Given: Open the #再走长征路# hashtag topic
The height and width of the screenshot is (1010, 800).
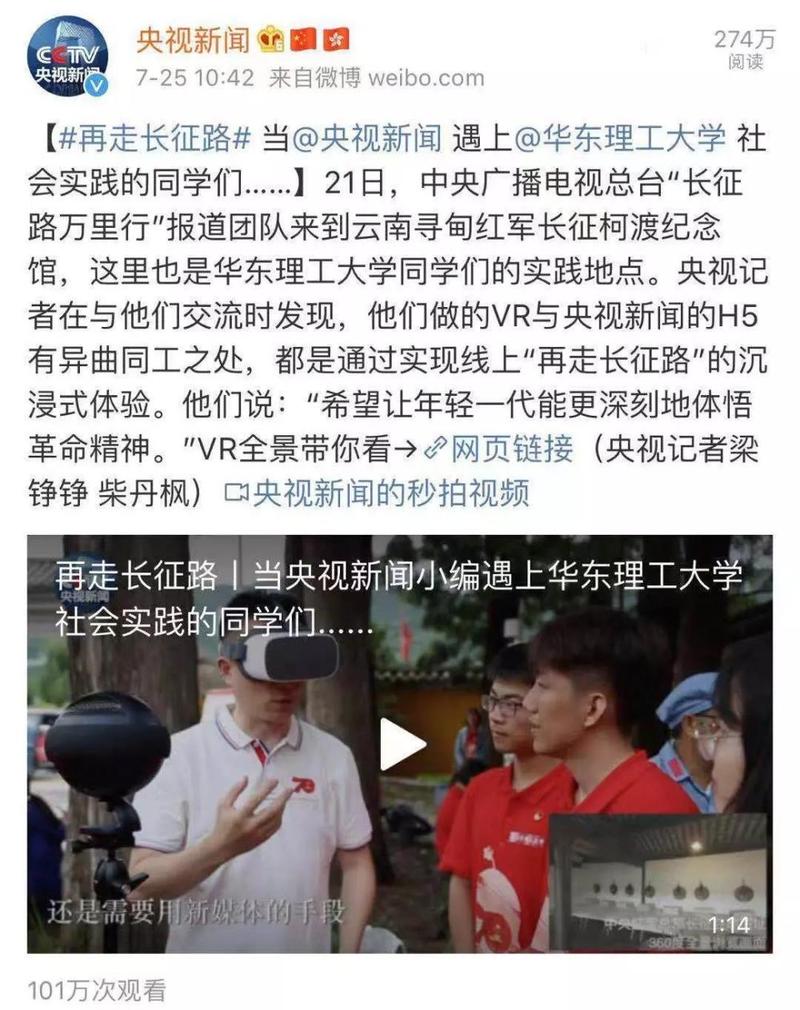Looking at the screenshot, I should point(153,138).
